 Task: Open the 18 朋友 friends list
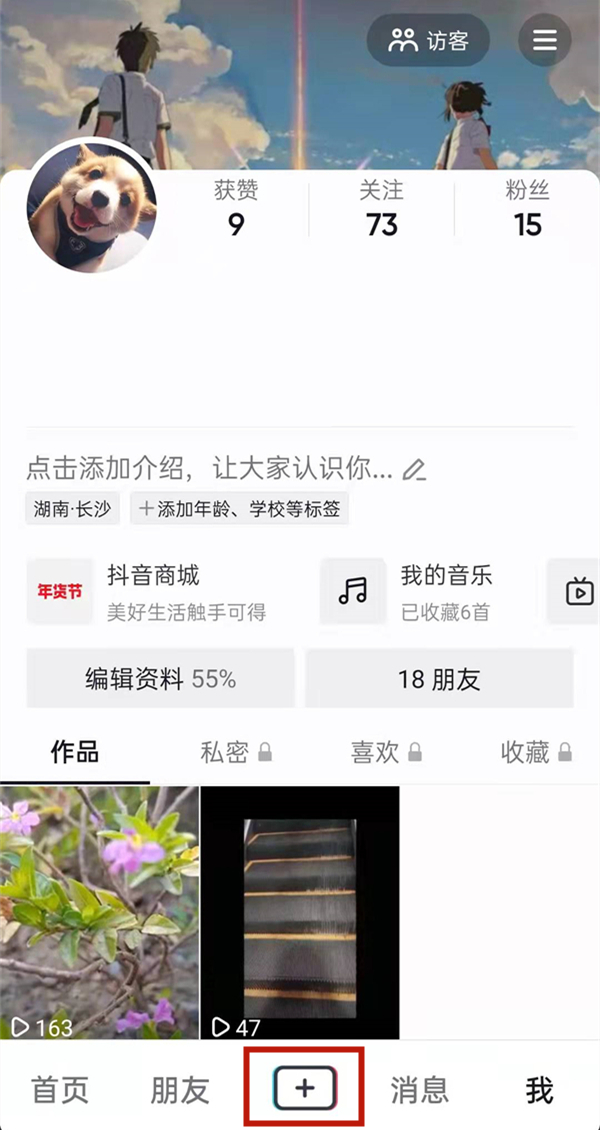coord(439,680)
